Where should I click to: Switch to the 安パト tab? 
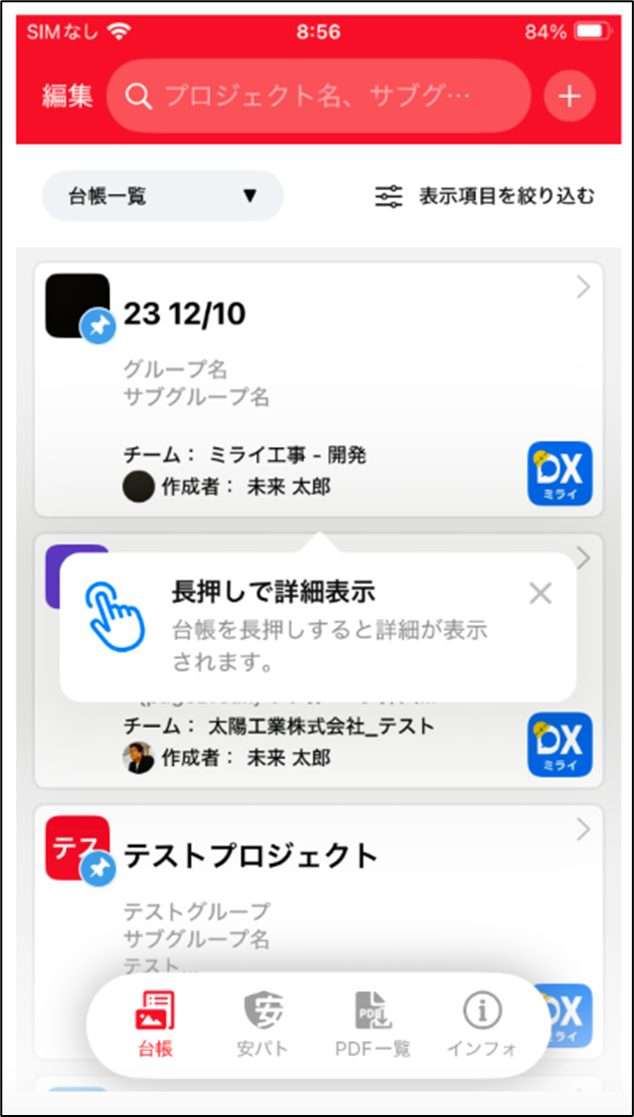pos(263,1024)
